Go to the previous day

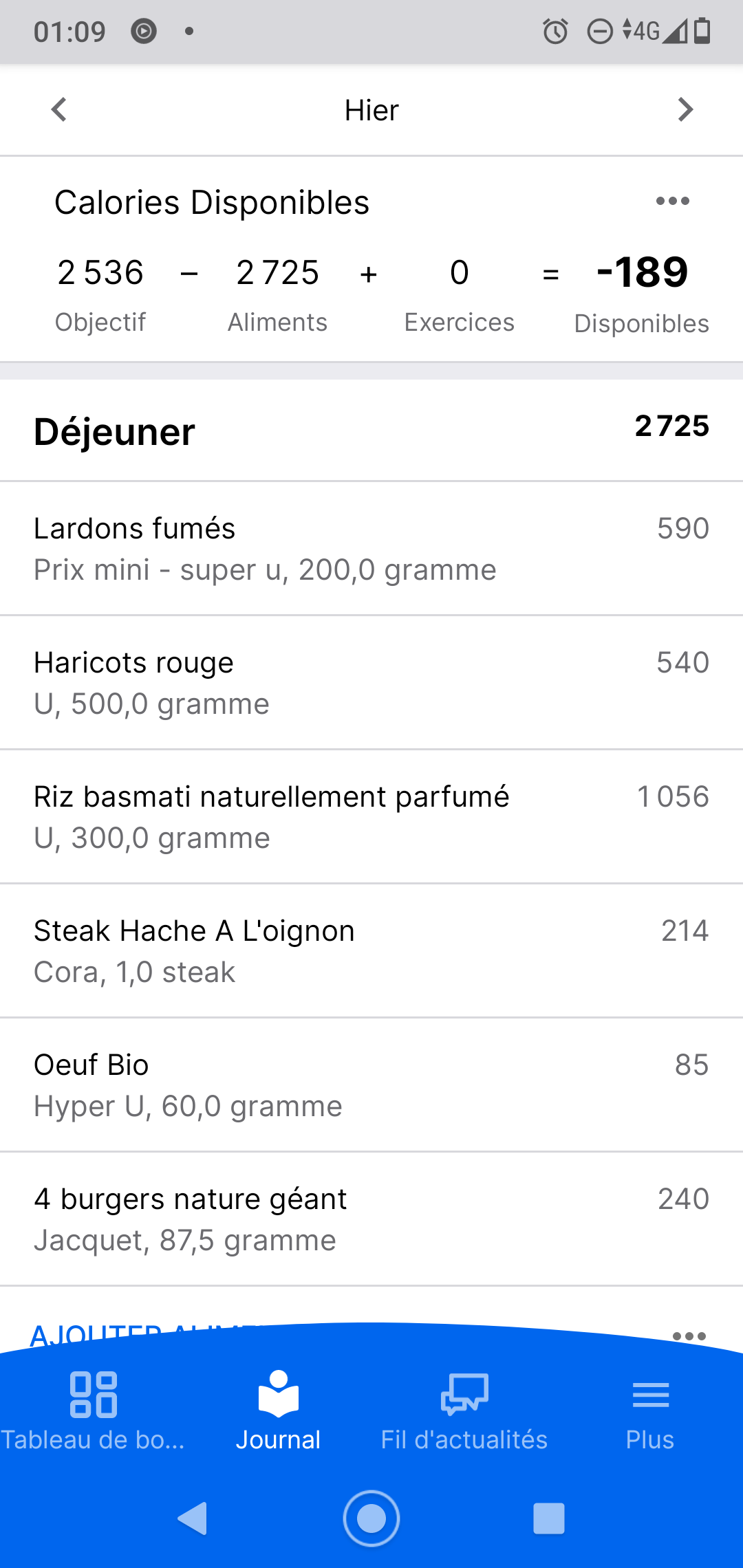[59, 110]
